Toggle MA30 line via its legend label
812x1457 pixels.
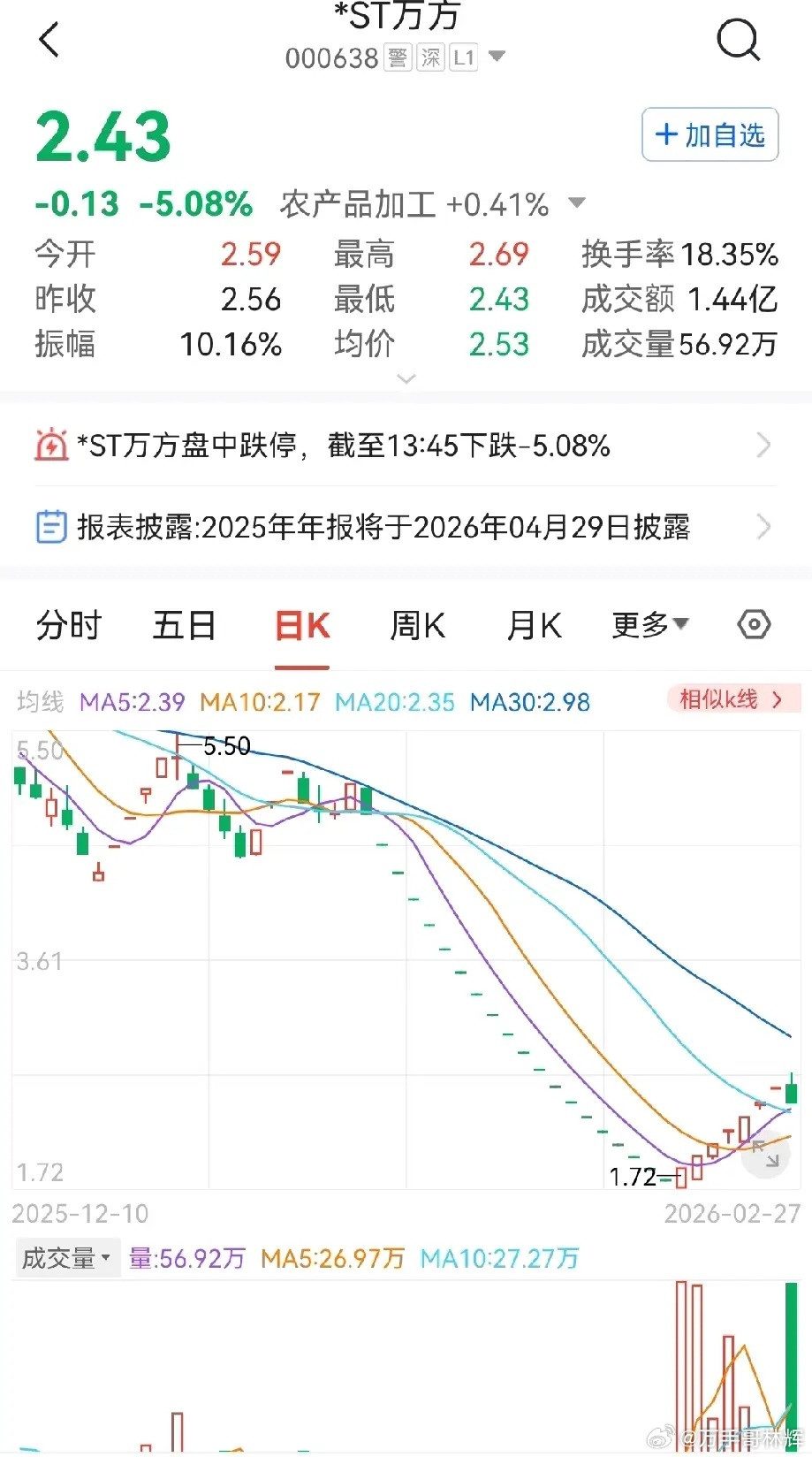[529, 701]
